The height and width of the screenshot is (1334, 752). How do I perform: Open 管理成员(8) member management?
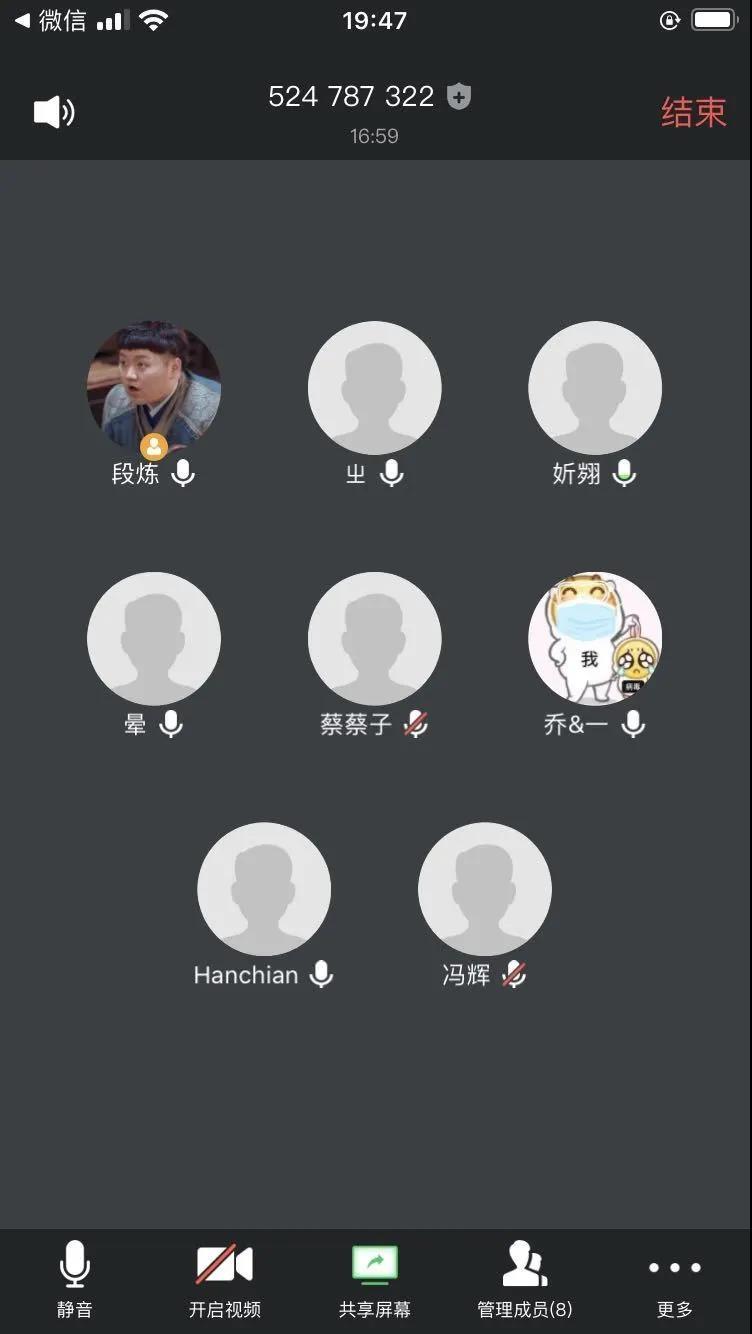[x=525, y=1279]
